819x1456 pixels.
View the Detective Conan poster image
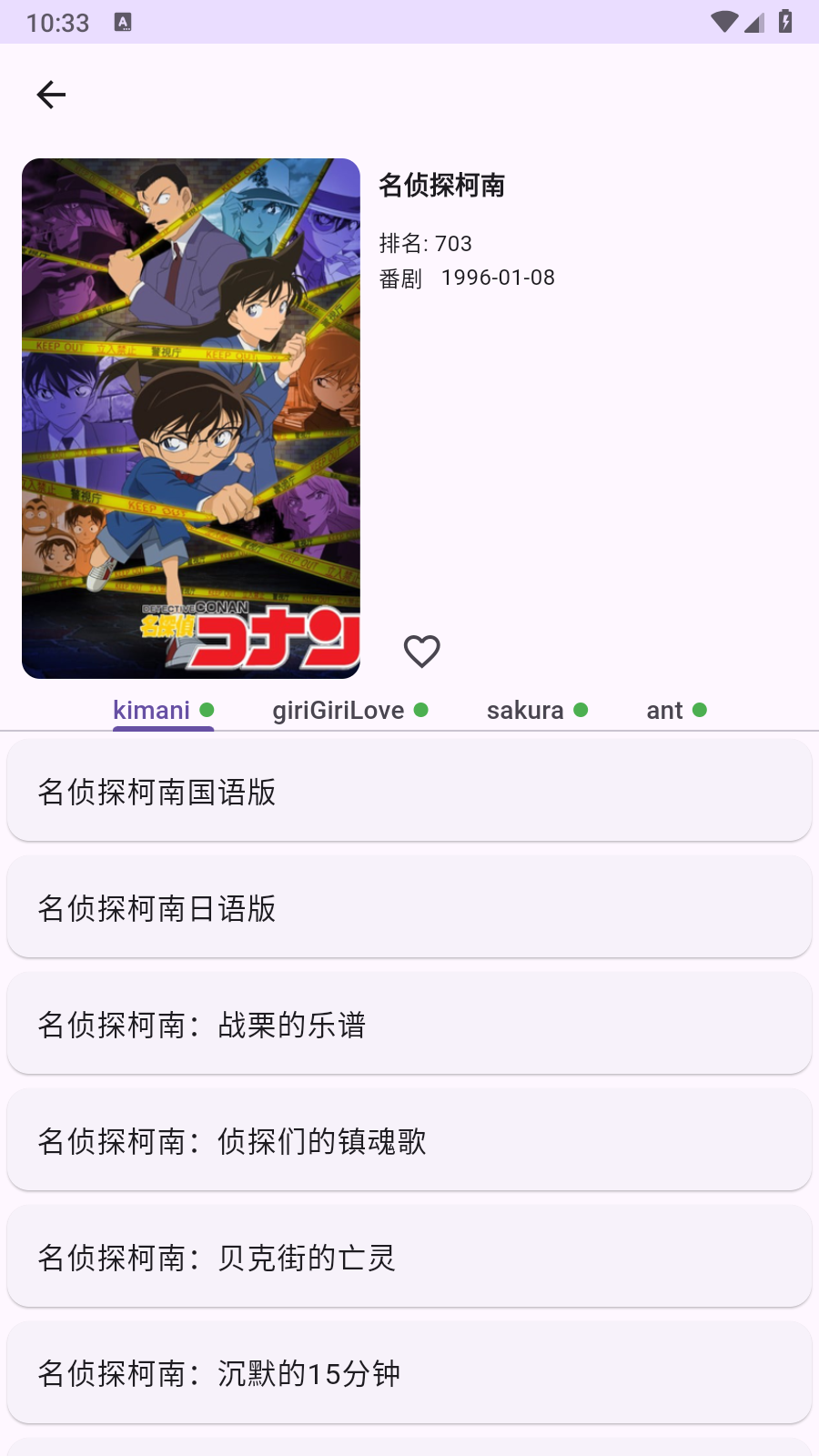190,417
